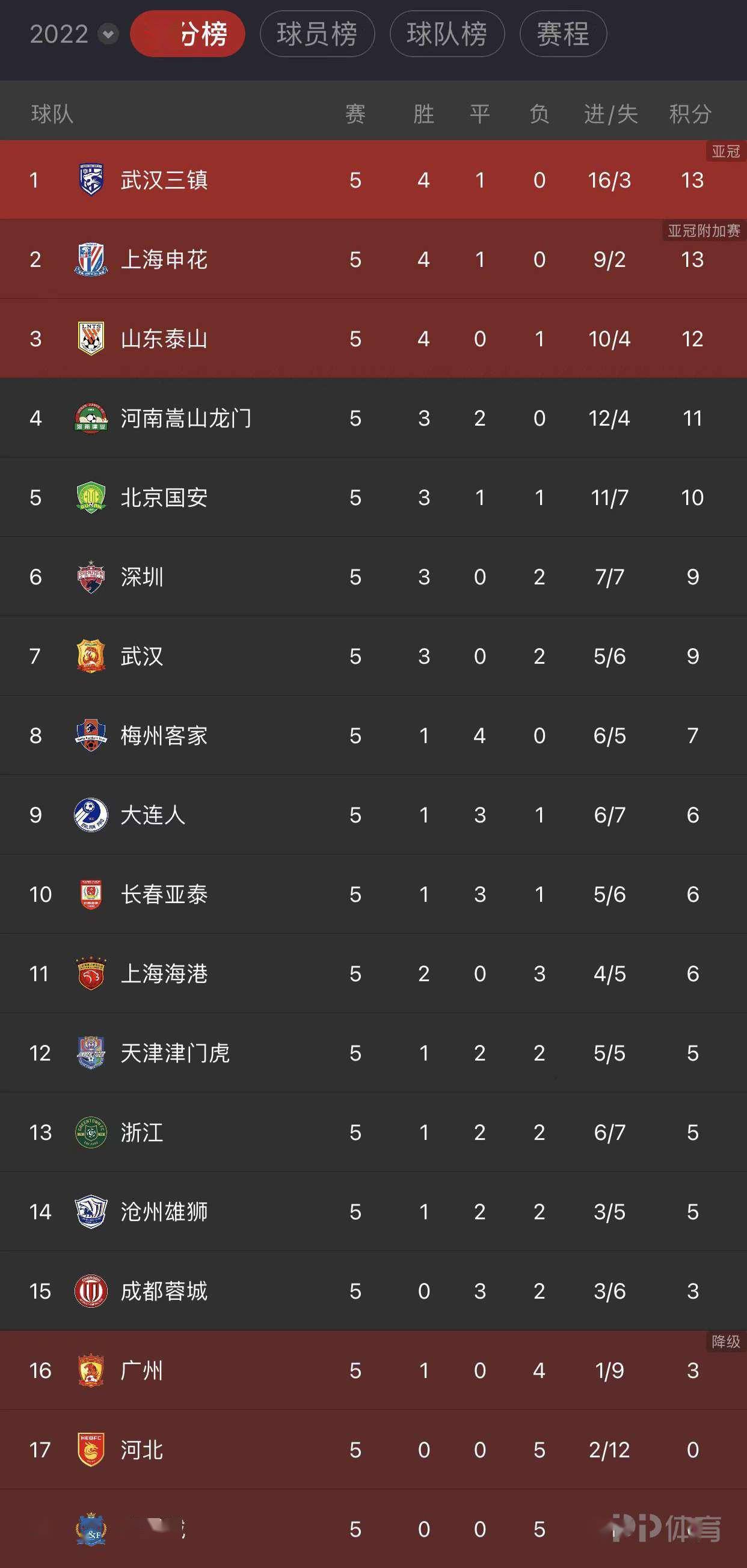Tap the 北京国安 team row
This screenshot has height=1568, width=747.
click(164, 498)
